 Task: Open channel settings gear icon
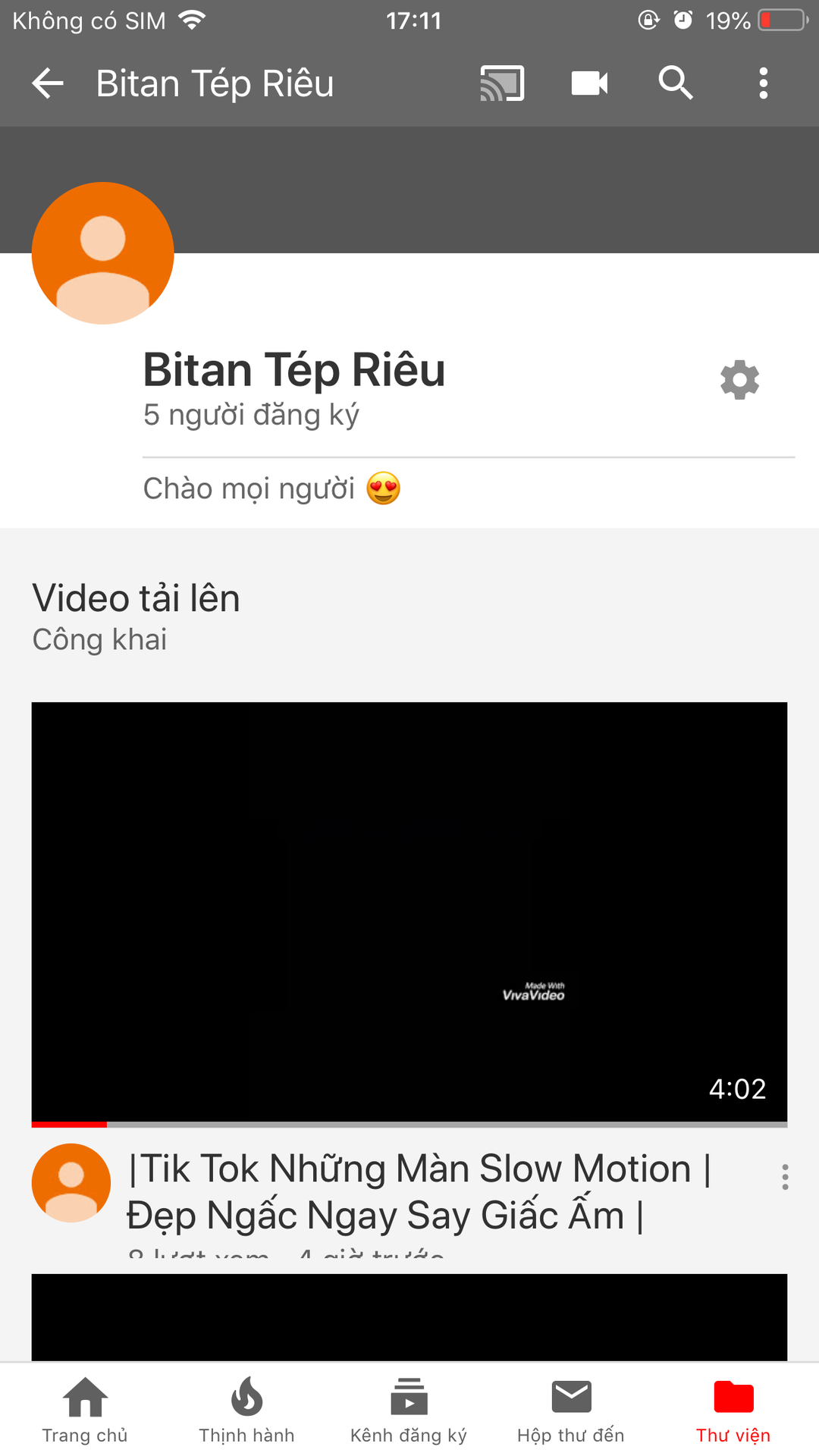point(739,379)
